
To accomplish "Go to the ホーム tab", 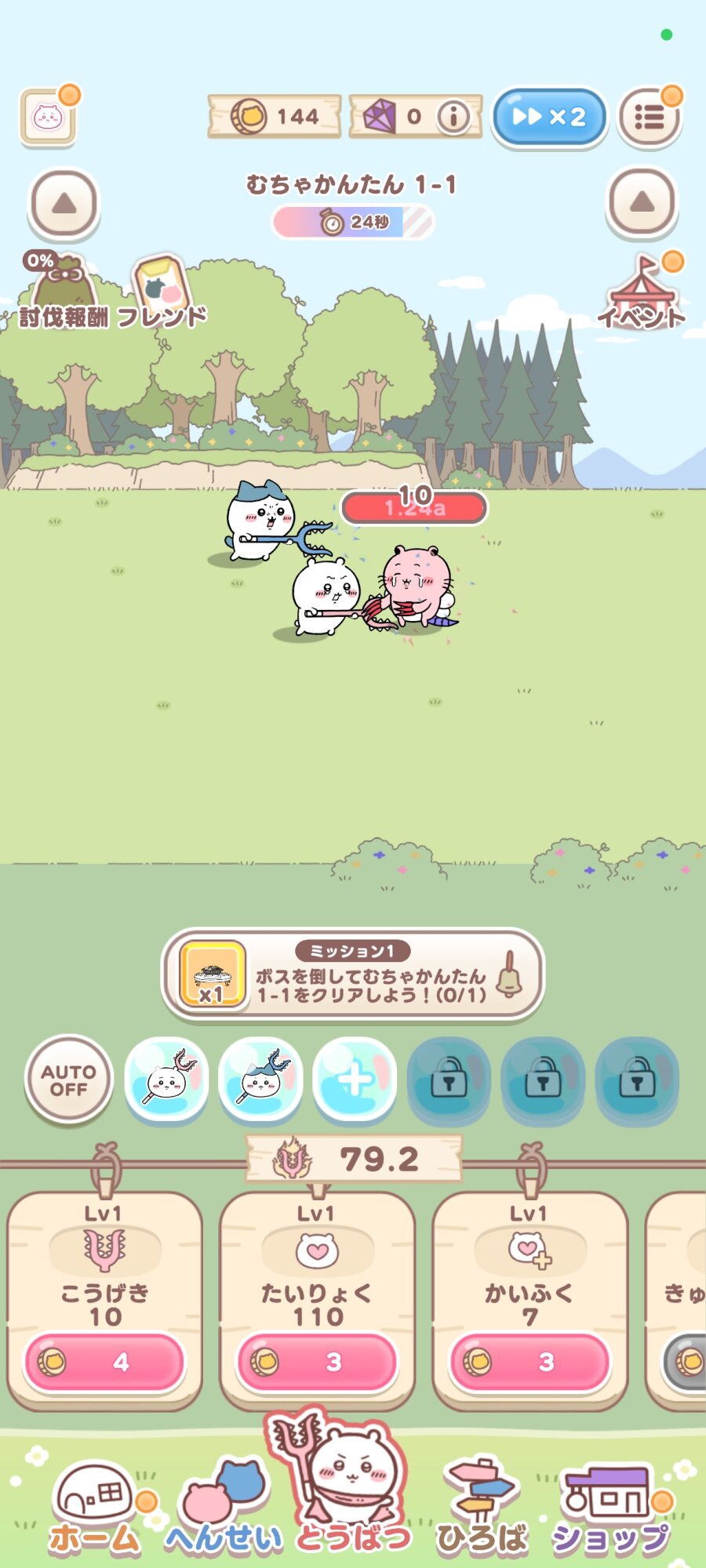I will [94, 1509].
